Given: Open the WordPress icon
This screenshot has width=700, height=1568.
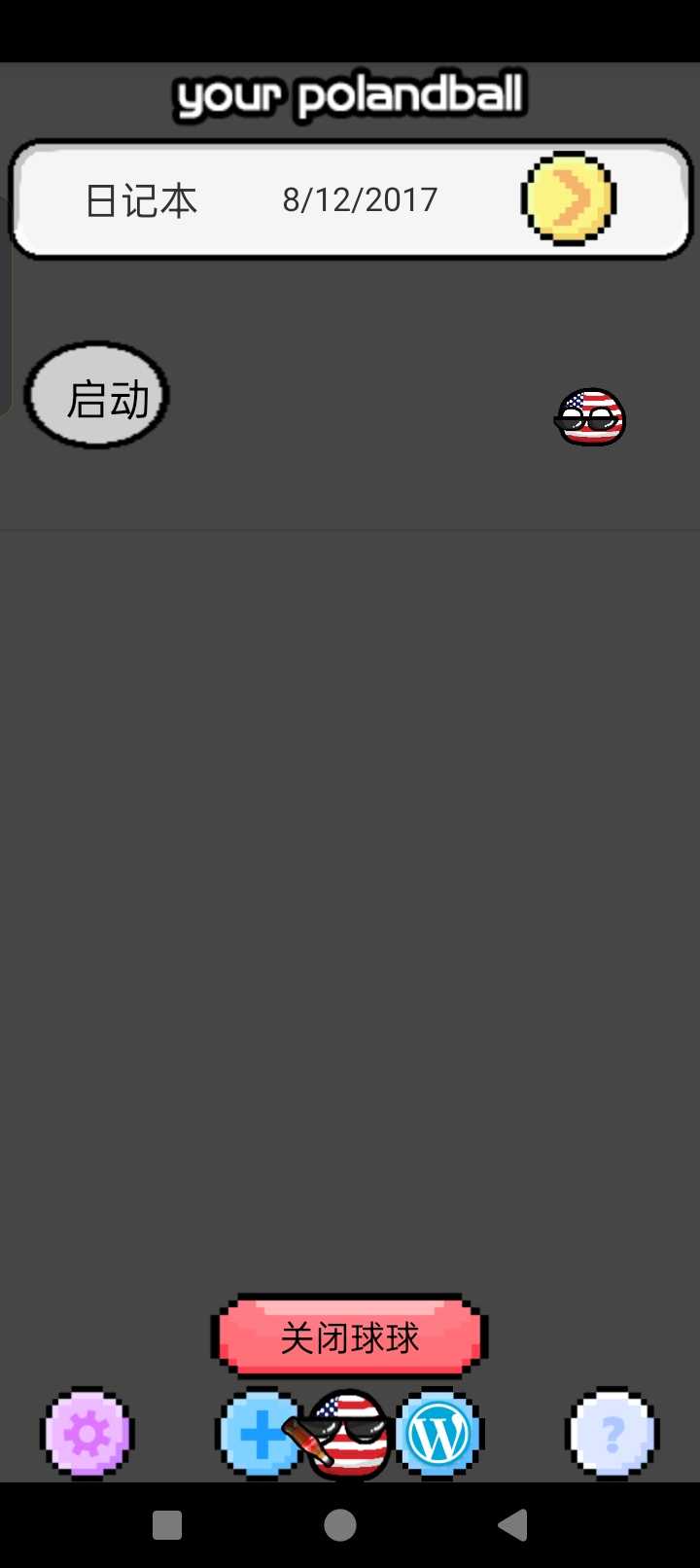Looking at the screenshot, I should [x=439, y=1434].
